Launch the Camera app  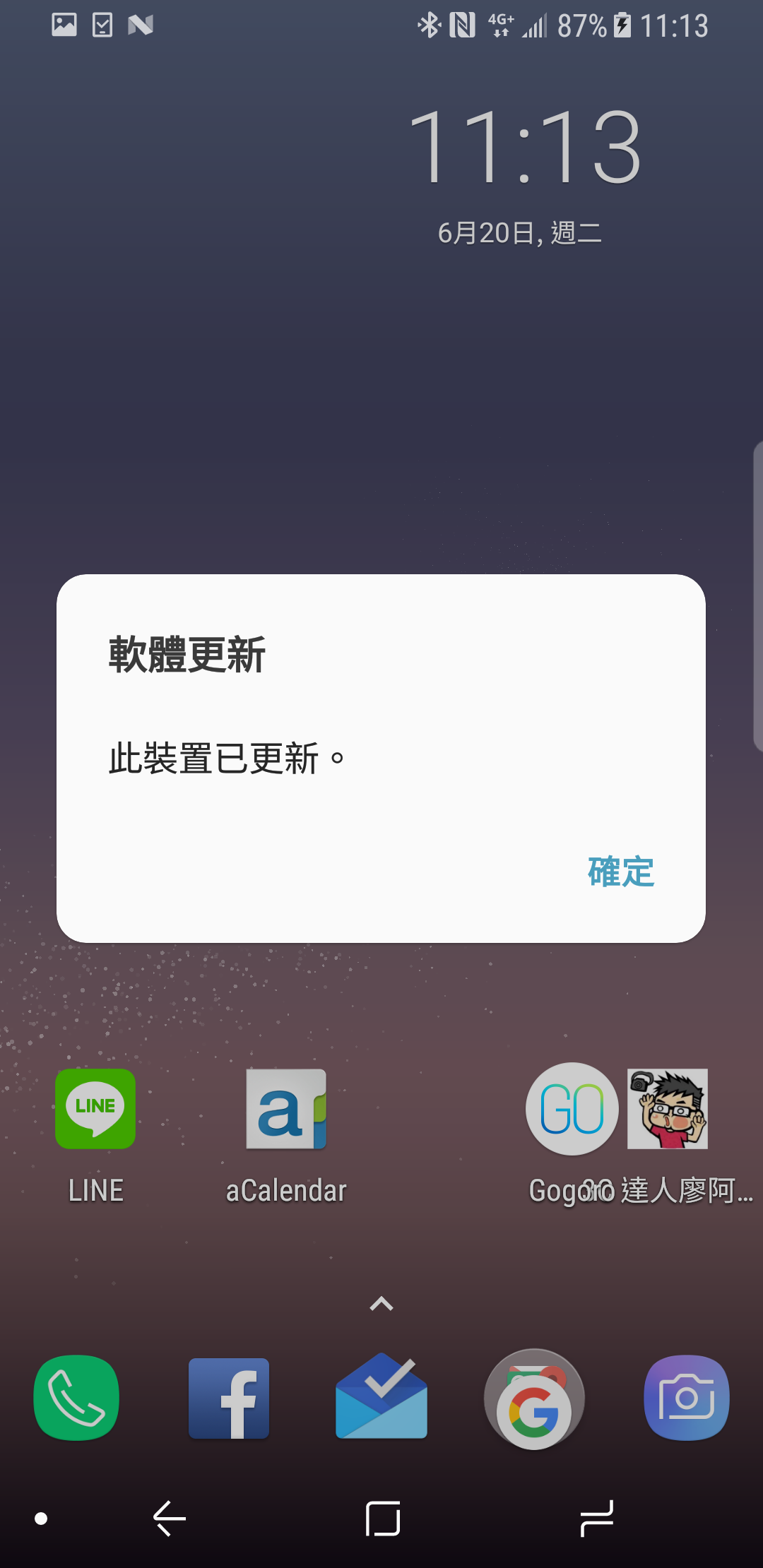coord(687,1398)
